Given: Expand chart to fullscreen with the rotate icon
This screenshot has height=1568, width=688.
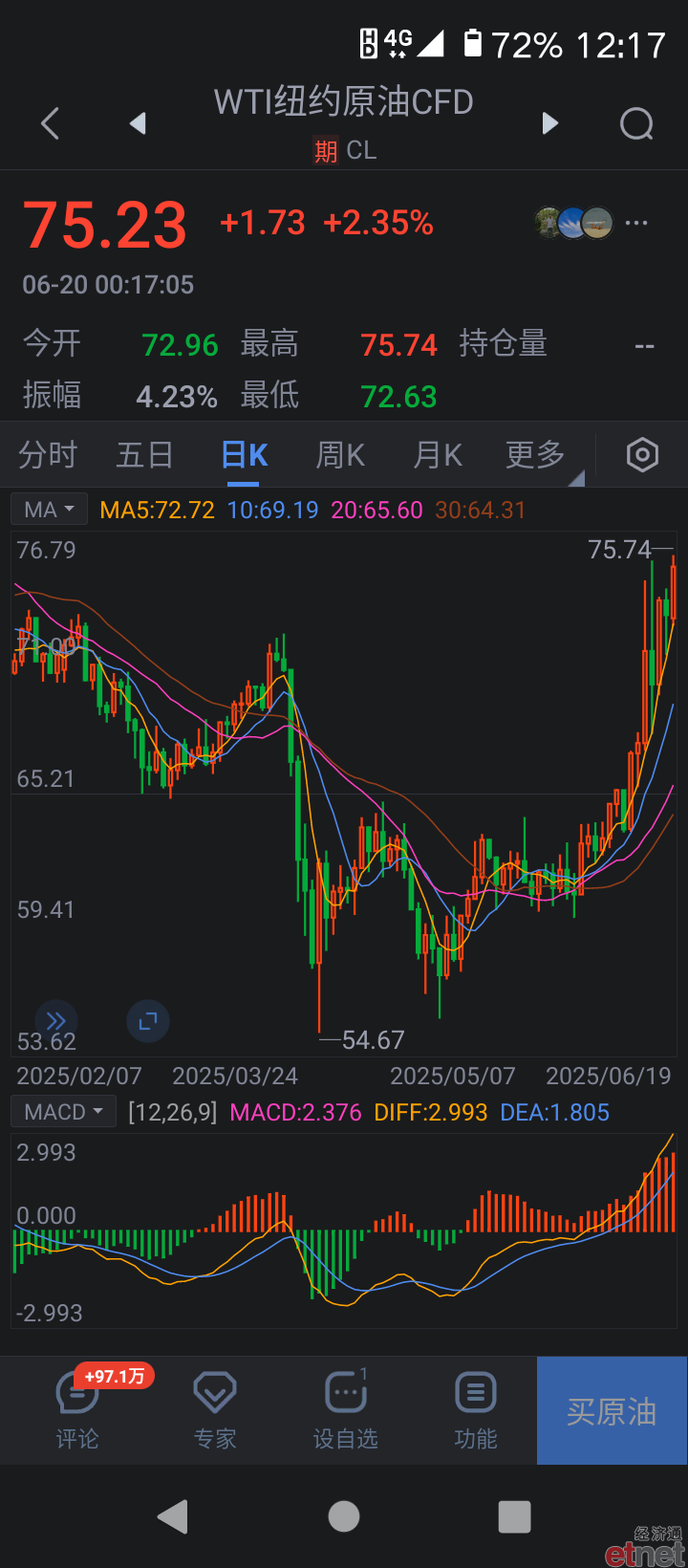Looking at the screenshot, I should pos(148,1021).
